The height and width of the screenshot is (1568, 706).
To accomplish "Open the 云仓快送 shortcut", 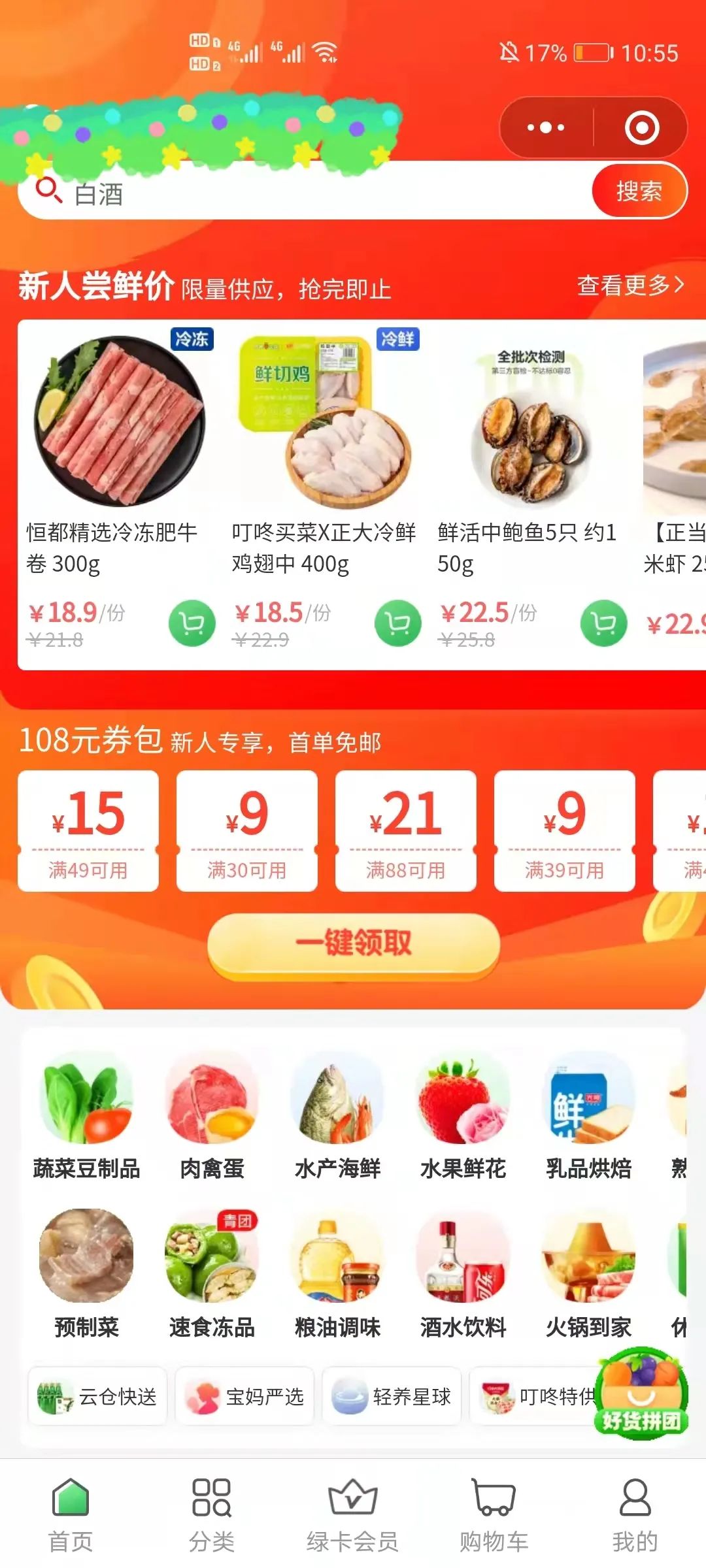I will (x=97, y=1396).
